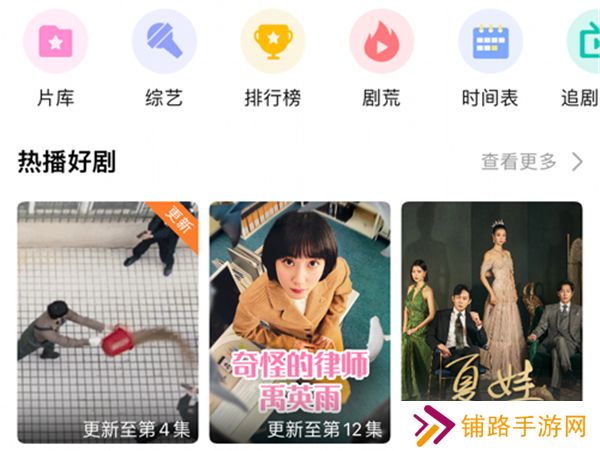Open the drama updated to episode 4

(108, 322)
